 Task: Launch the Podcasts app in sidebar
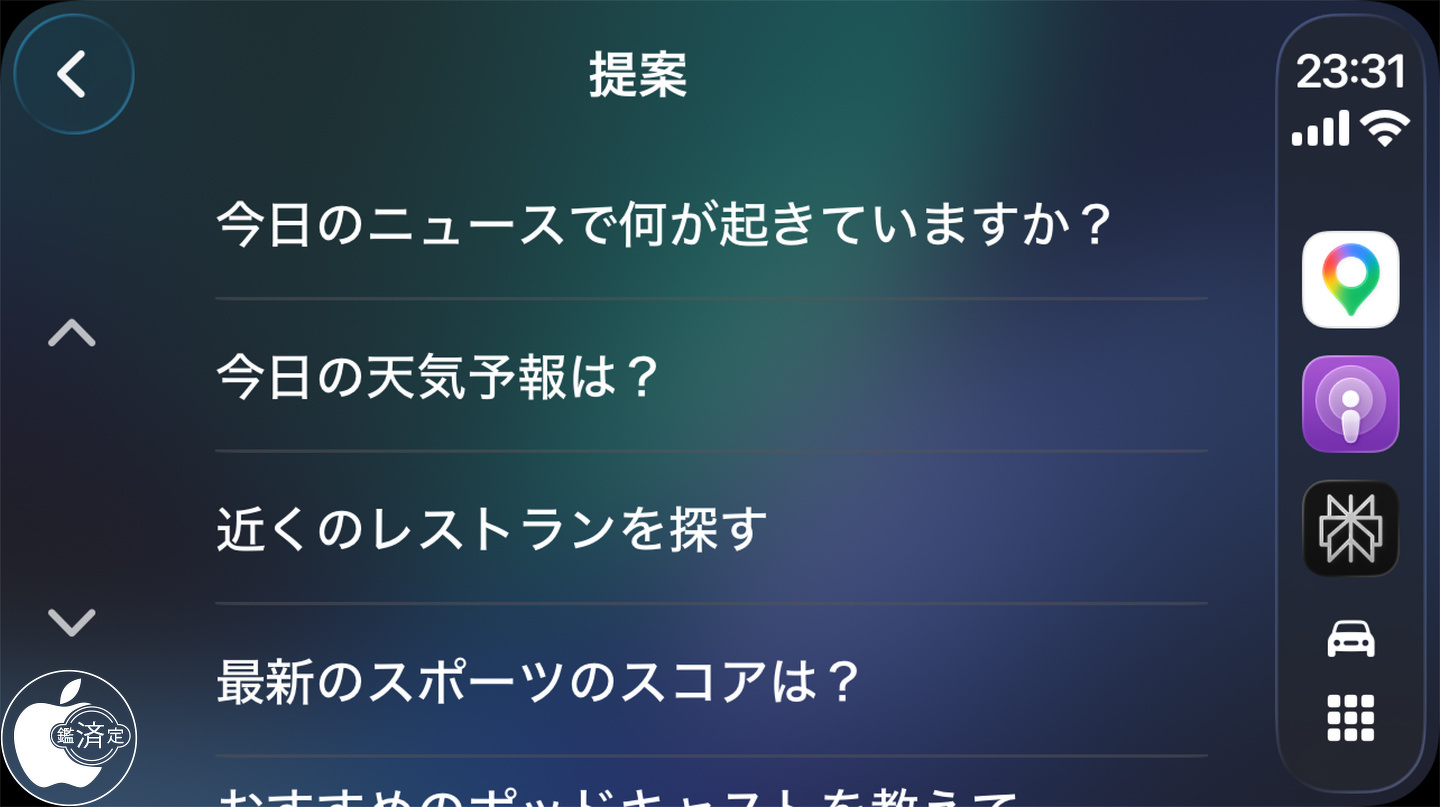click(x=1350, y=404)
